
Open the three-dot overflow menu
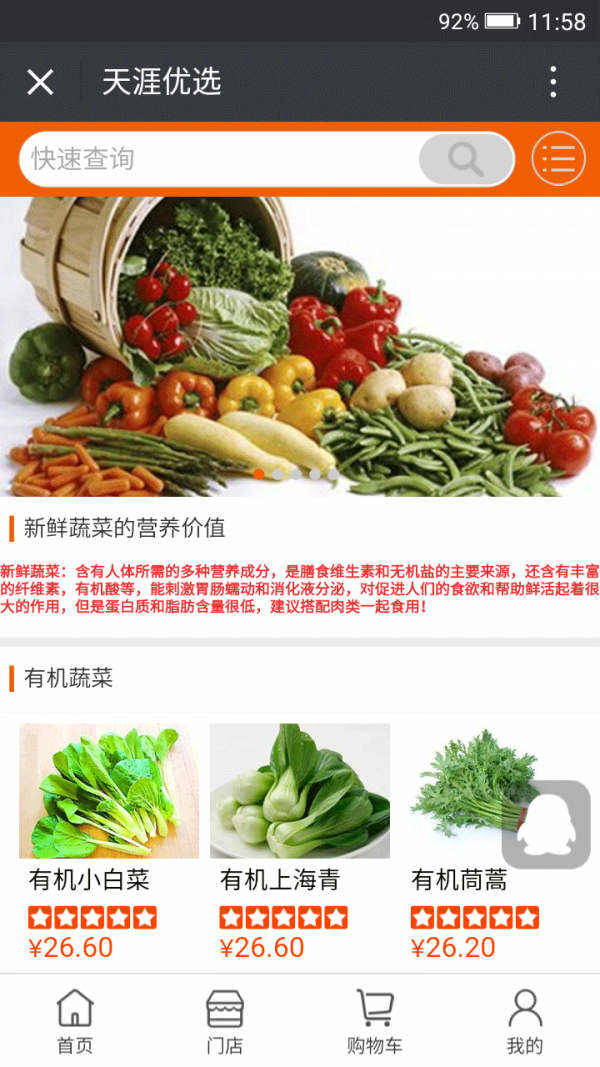point(553,82)
